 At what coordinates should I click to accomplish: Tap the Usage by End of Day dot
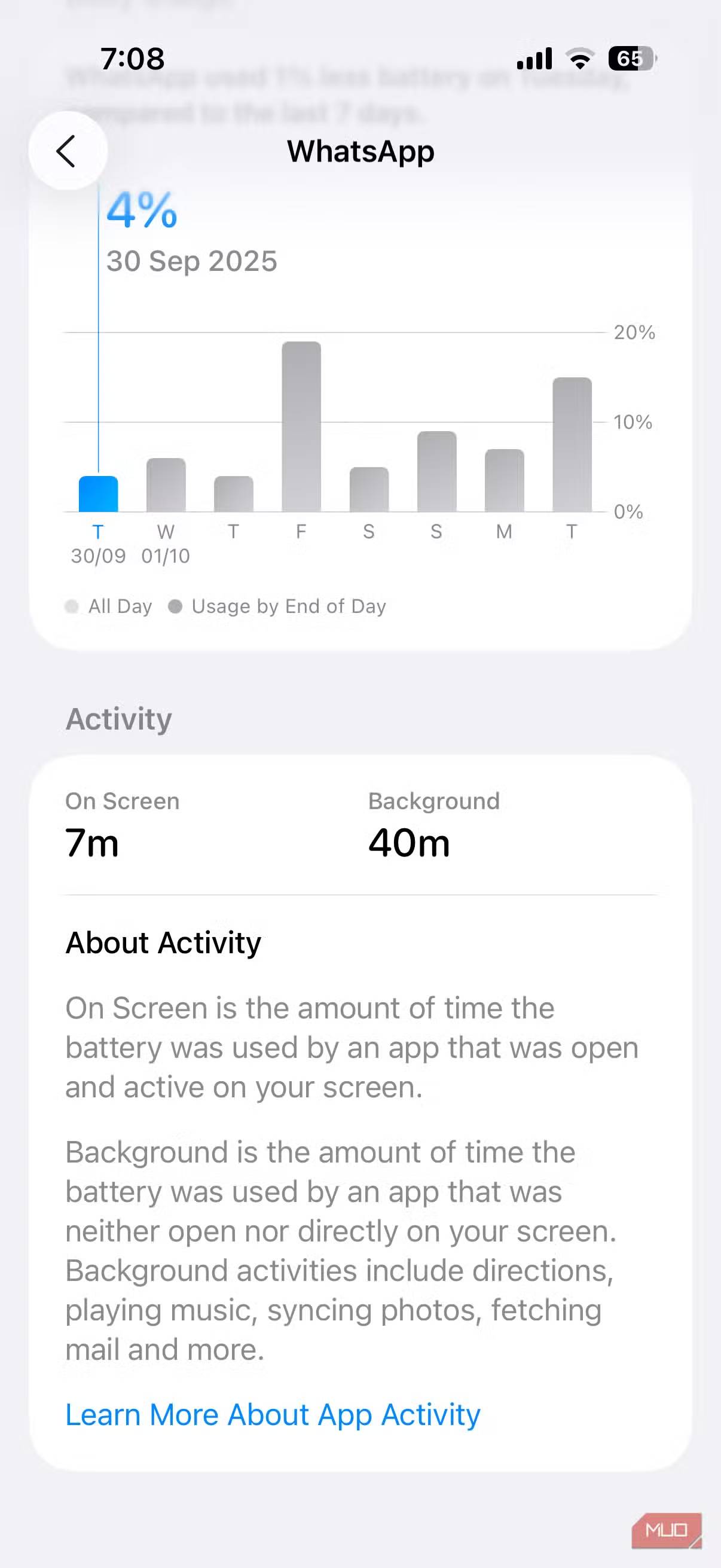coord(175,606)
